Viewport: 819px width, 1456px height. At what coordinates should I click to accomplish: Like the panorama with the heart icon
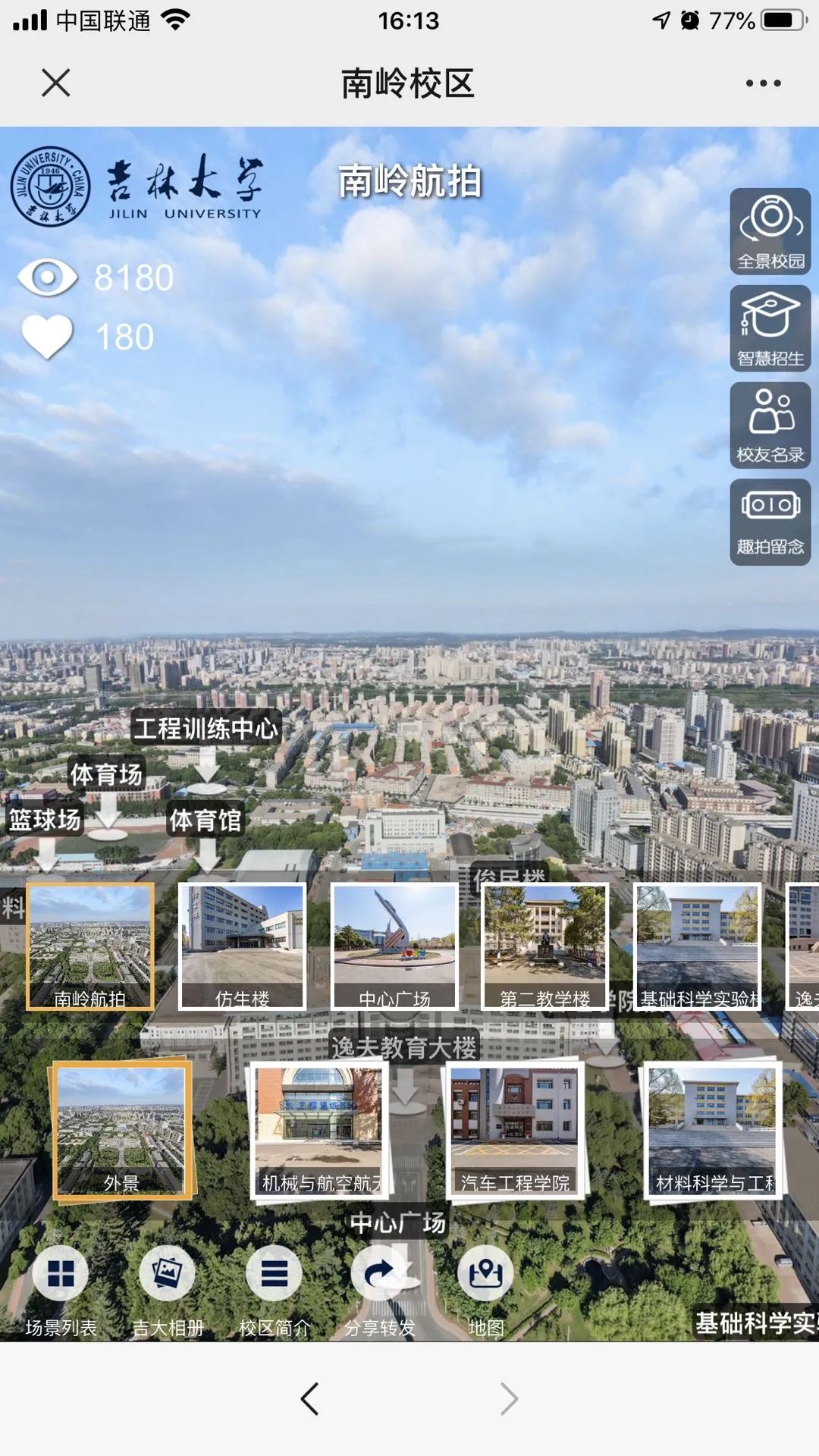(47, 336)
